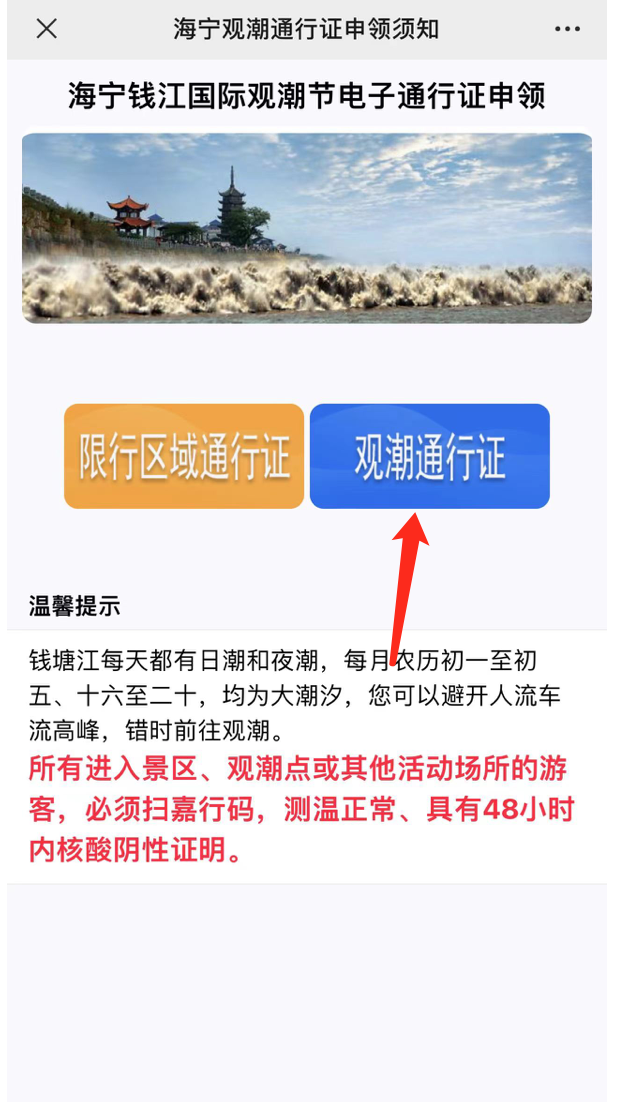Tap the 限行区域通行证 button
Image resolution: width=628 pixels, height=1102 pixels.
coord(184,456)
